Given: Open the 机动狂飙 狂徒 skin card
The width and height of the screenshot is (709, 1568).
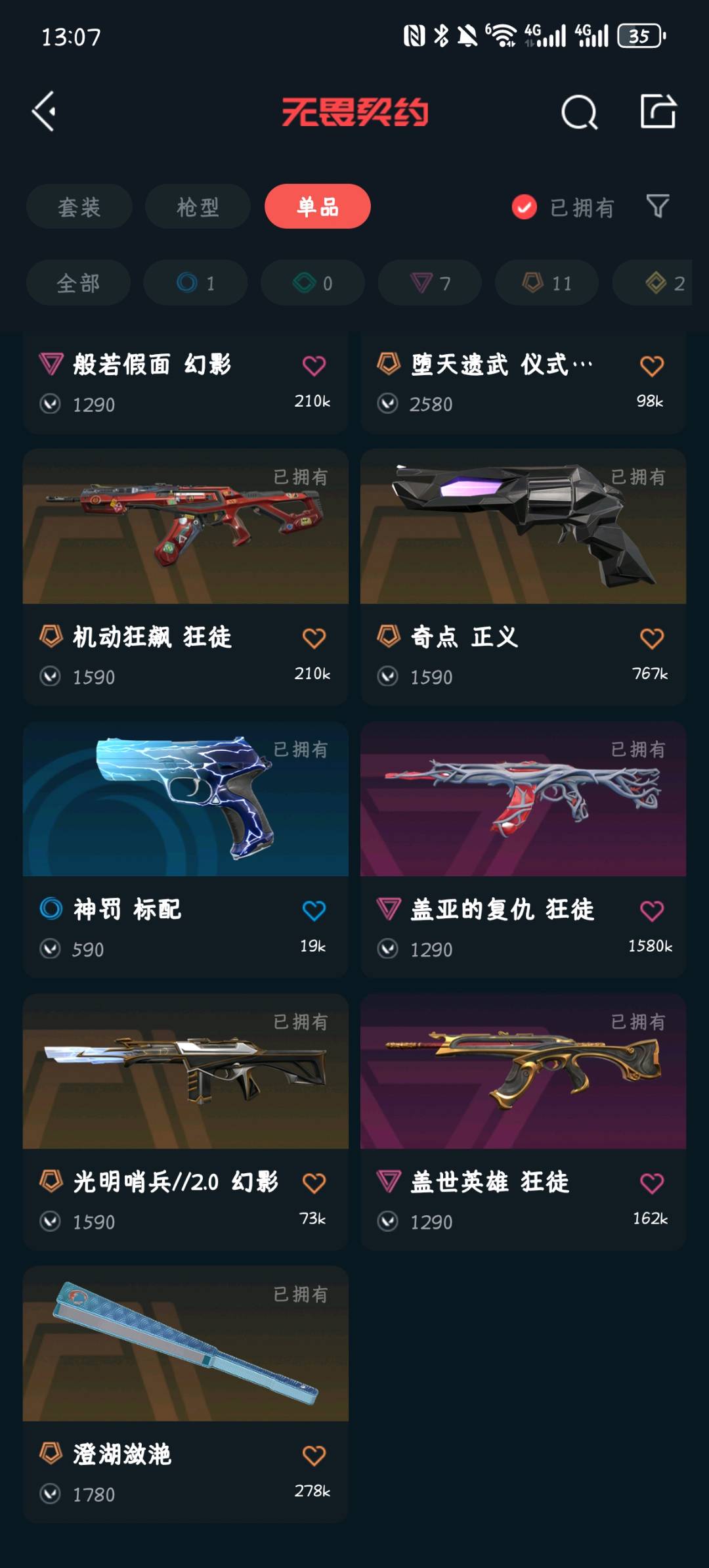Looking at the screenshot, I should click(186, 577).
